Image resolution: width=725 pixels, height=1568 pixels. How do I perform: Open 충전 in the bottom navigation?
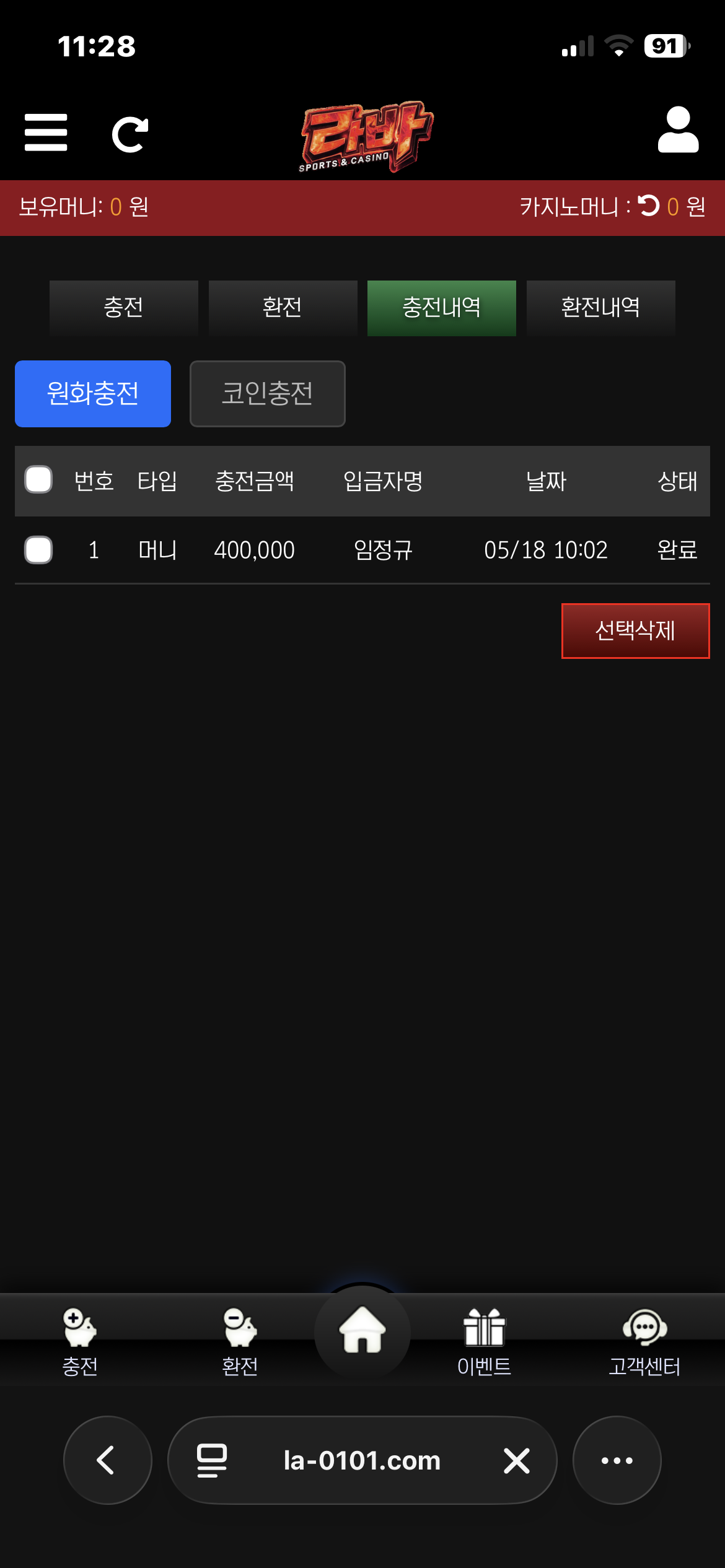(x=80, y=1343)
